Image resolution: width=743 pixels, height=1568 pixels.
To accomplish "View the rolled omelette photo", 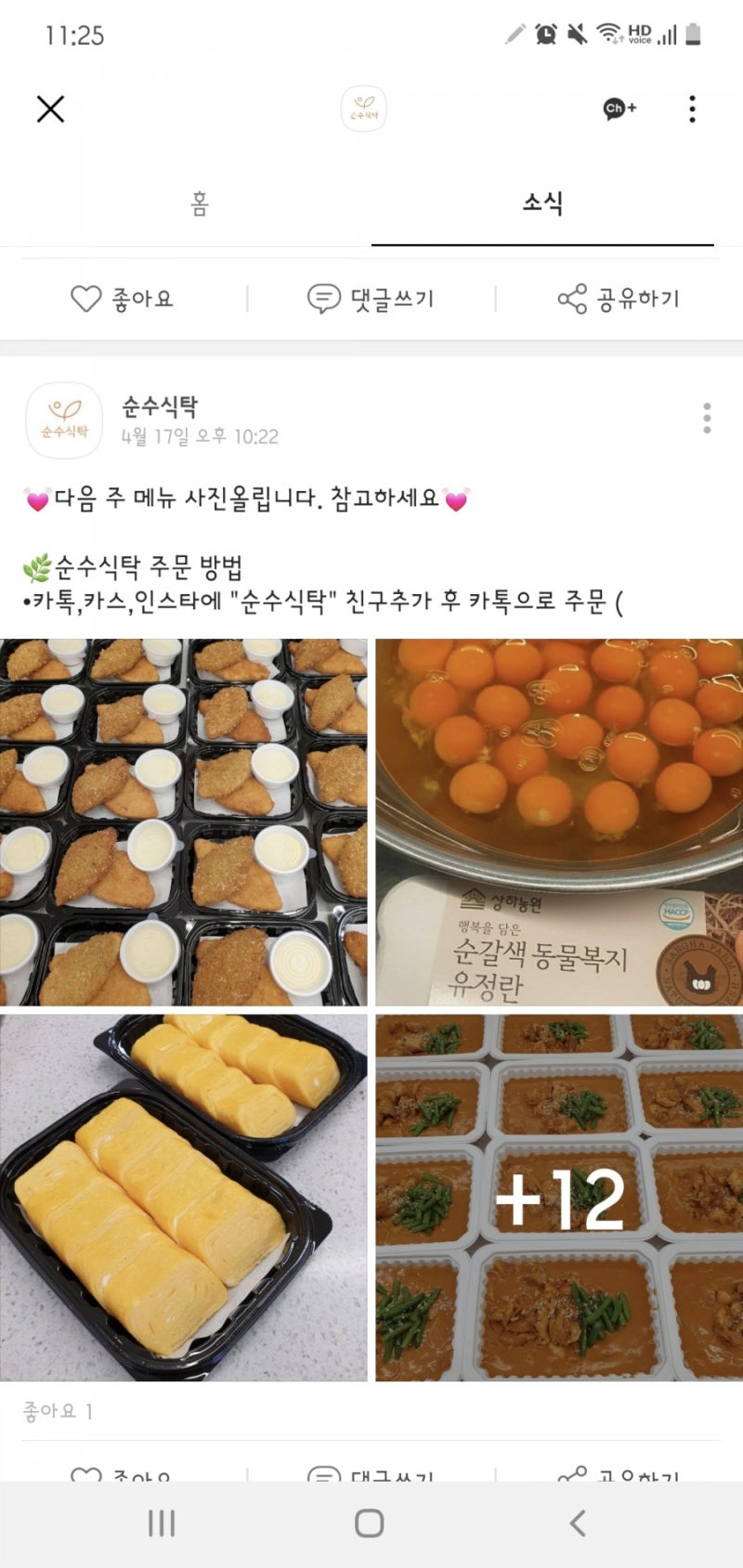I will (184, 1197).
